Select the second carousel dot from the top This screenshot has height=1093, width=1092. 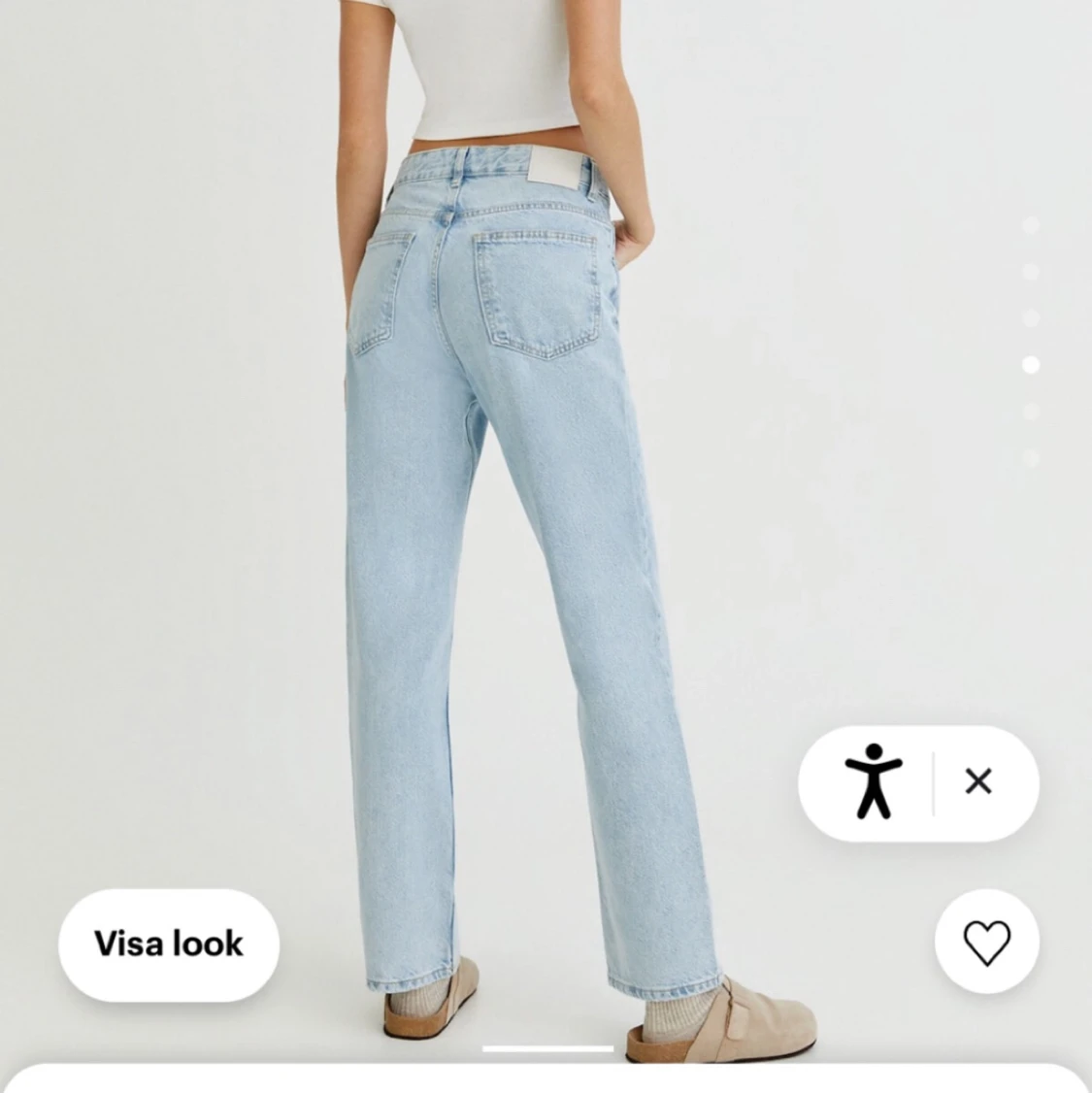click(x=1031, y=271)
